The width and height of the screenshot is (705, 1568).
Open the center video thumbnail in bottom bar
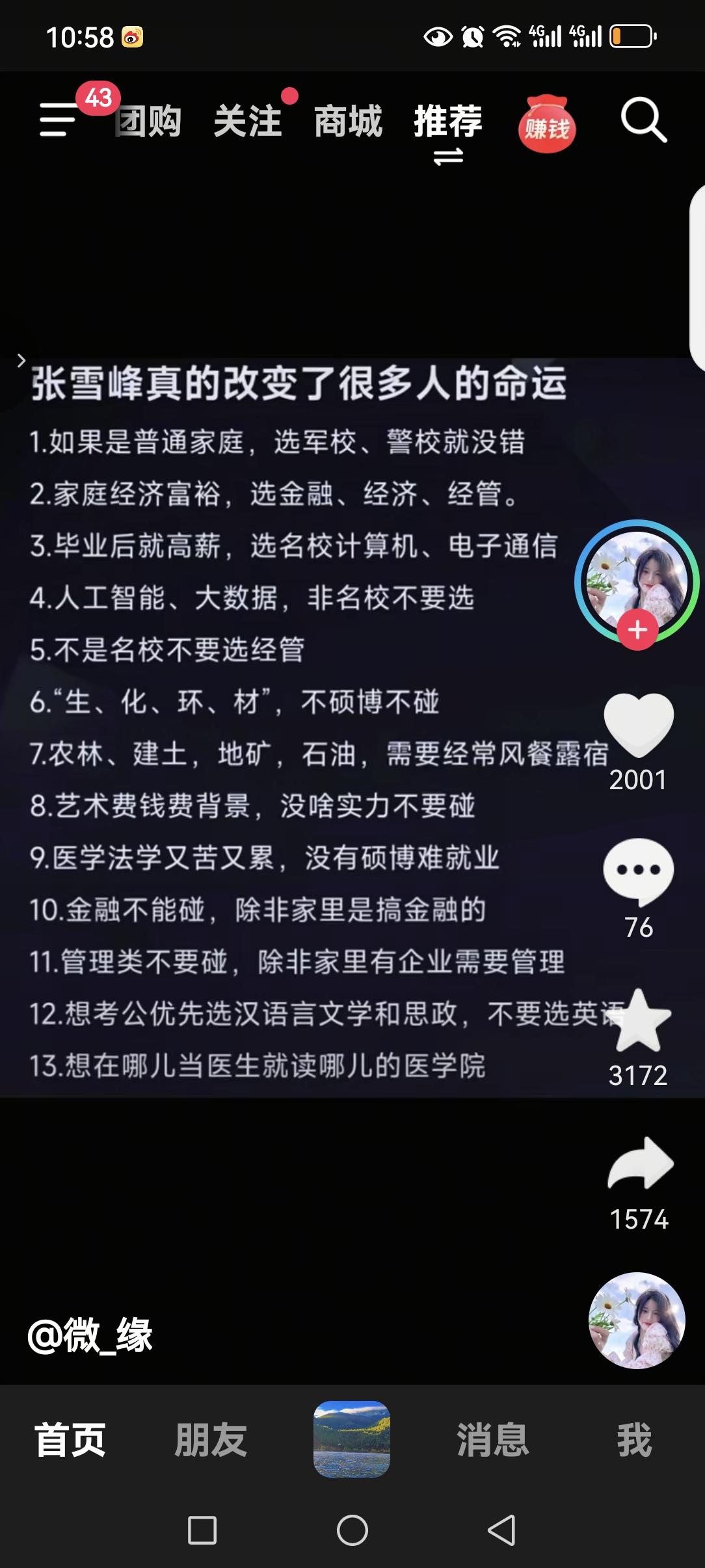[x=352, y=1442]
